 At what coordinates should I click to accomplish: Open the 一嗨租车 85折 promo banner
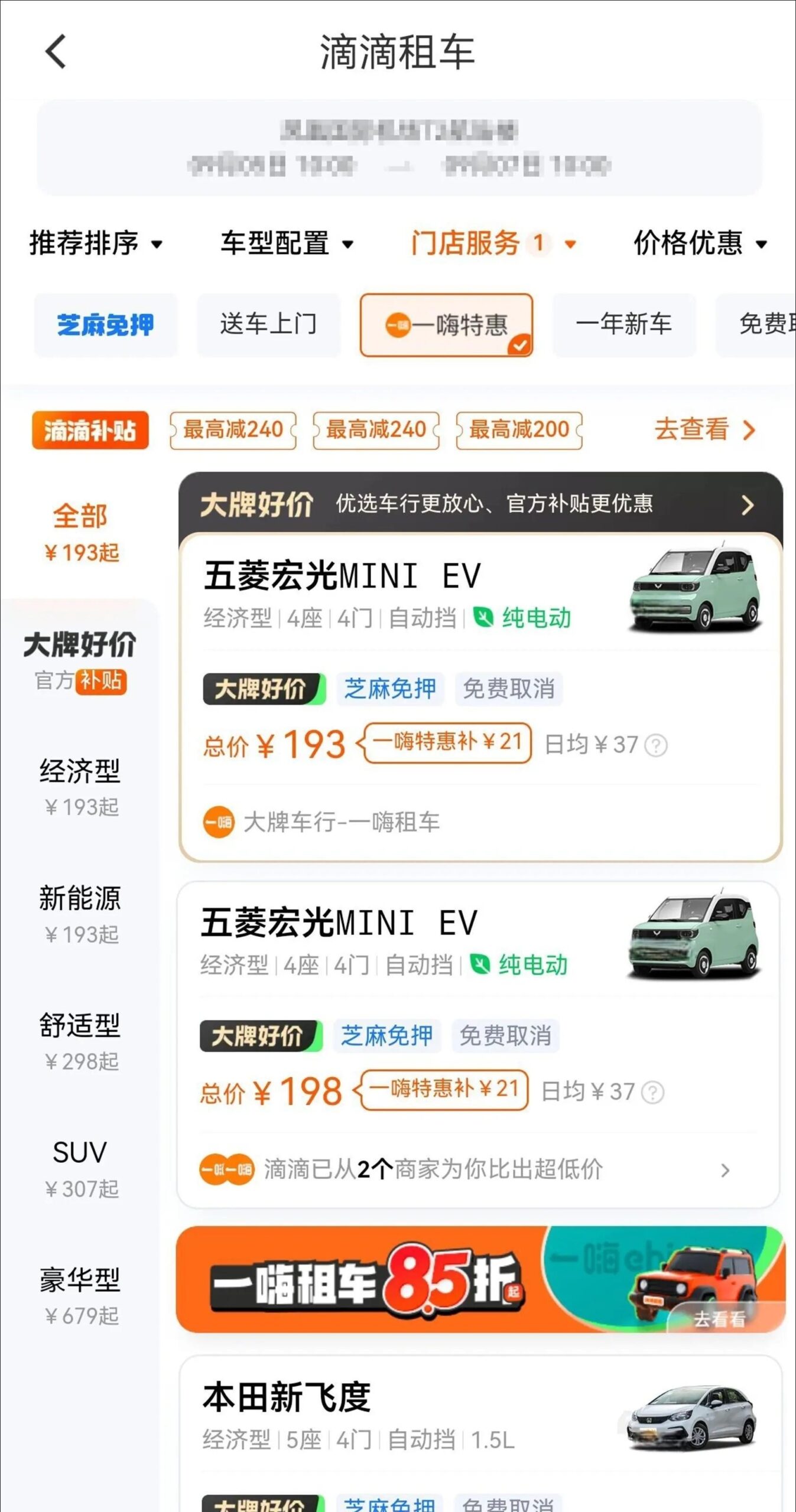[x=481, y=1279]
